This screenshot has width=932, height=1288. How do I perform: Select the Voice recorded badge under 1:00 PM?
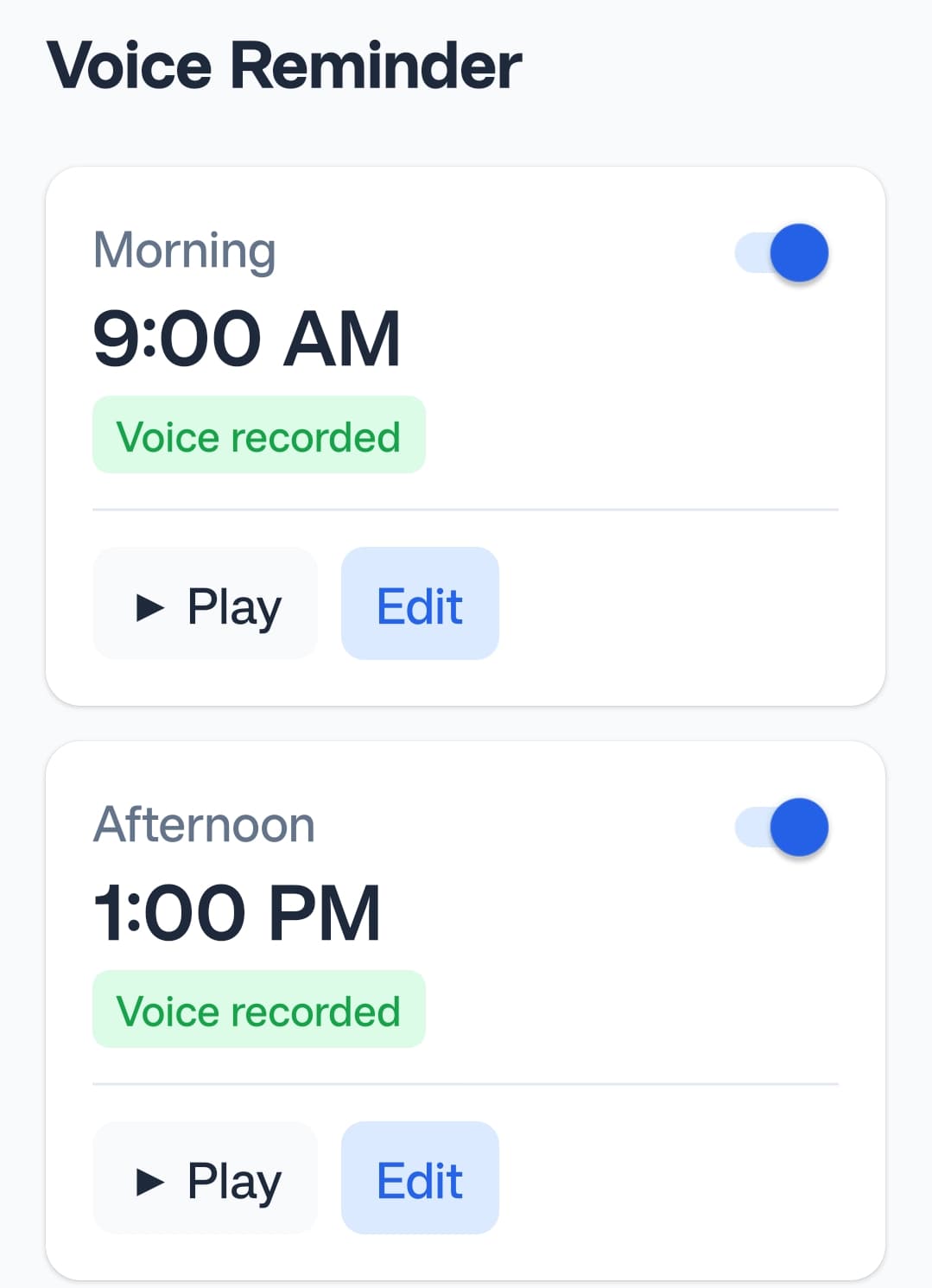(258, 1009)
